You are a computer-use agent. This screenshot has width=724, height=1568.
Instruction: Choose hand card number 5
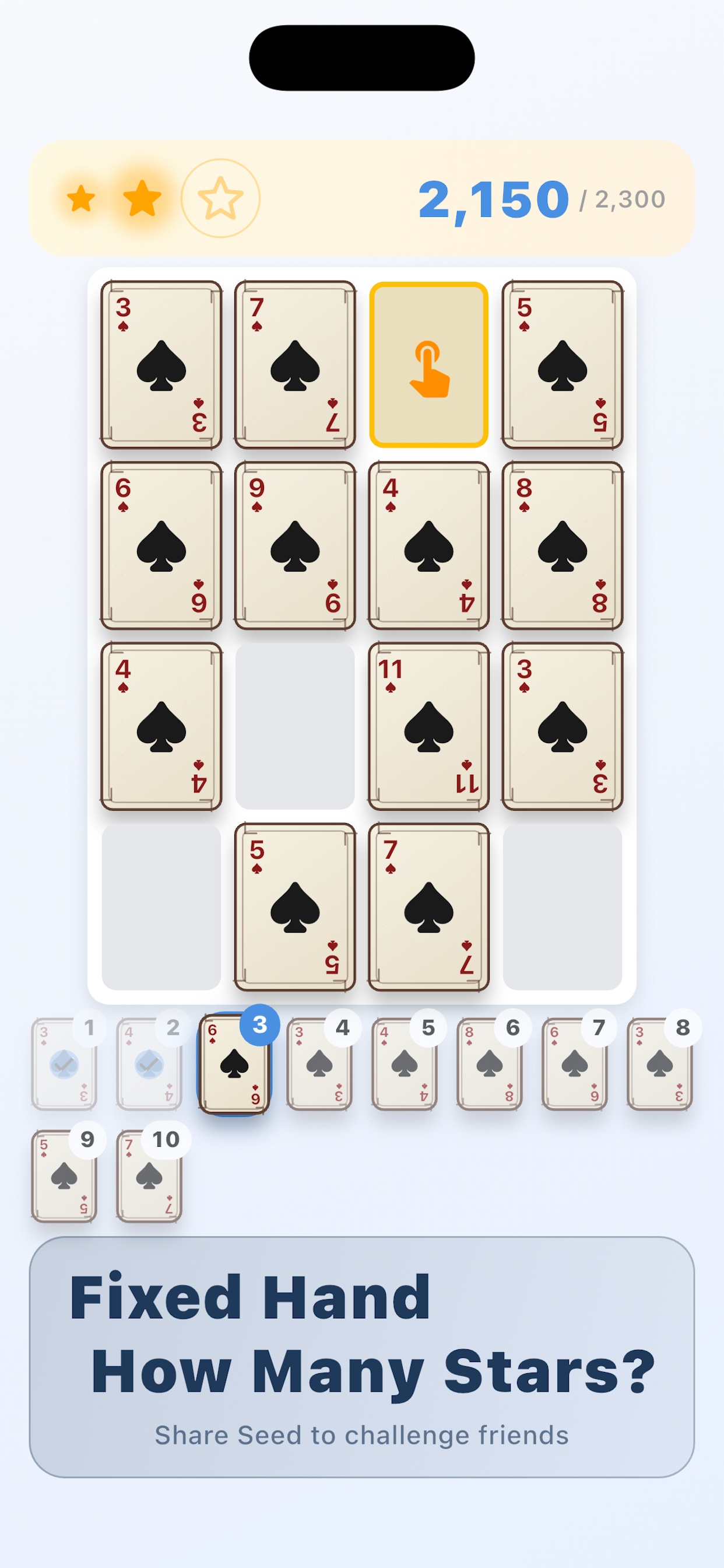coord(405,1063)
